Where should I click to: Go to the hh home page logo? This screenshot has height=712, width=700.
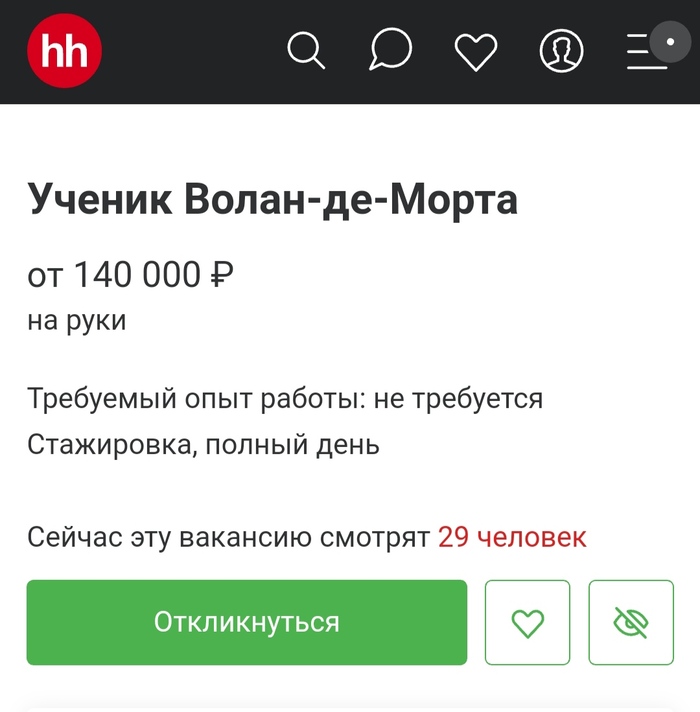(65, 51)
